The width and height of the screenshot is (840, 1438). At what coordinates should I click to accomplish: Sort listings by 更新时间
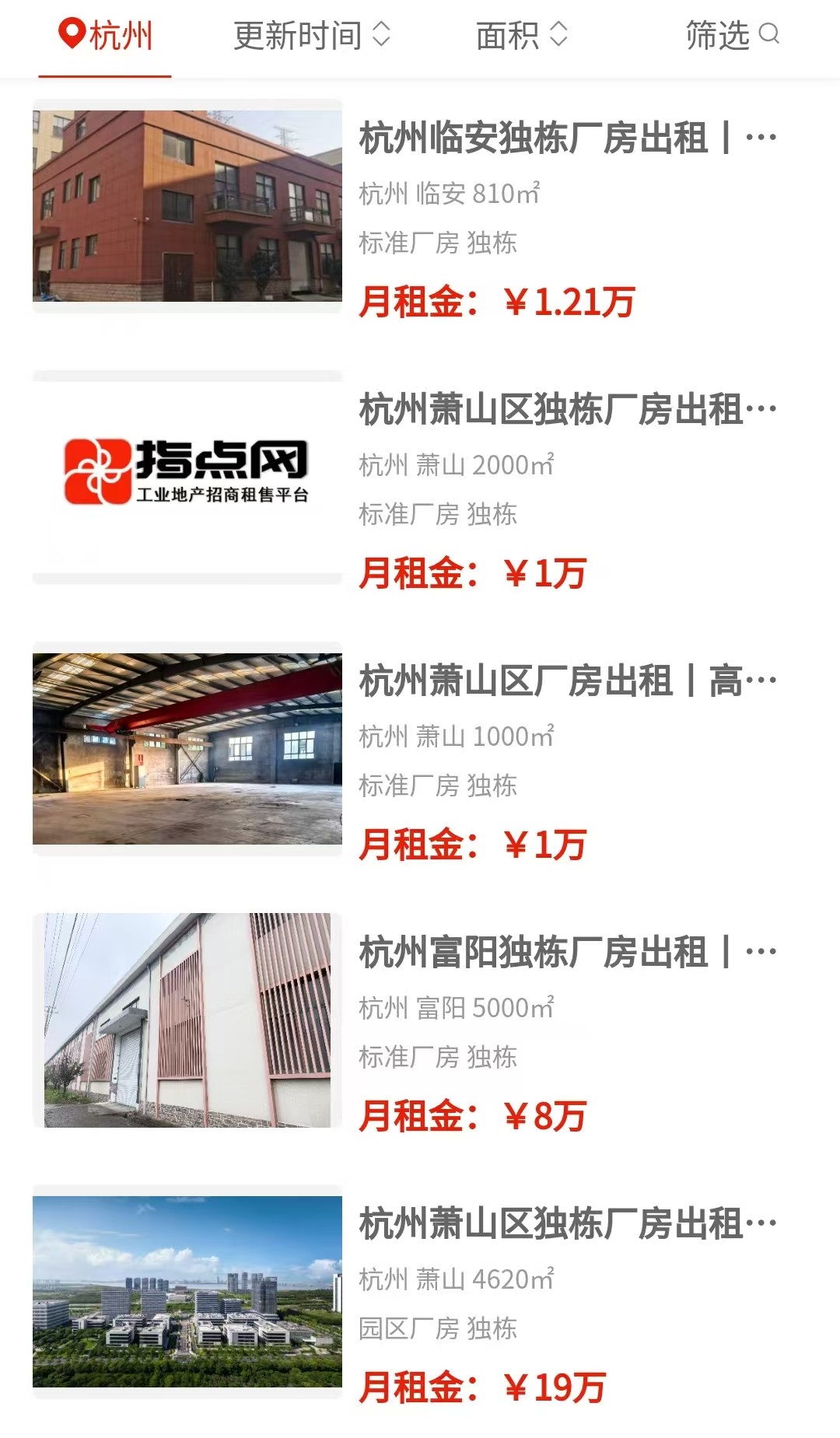(x=311, y=36)
